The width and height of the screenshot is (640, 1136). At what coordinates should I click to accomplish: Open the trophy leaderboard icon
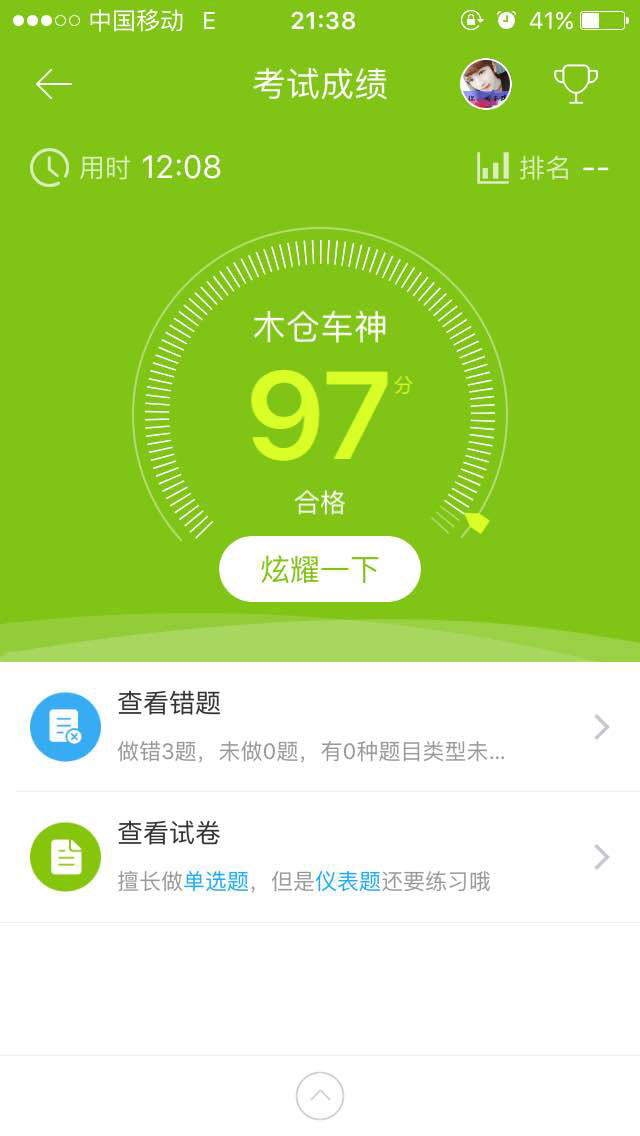click(576, 84)
